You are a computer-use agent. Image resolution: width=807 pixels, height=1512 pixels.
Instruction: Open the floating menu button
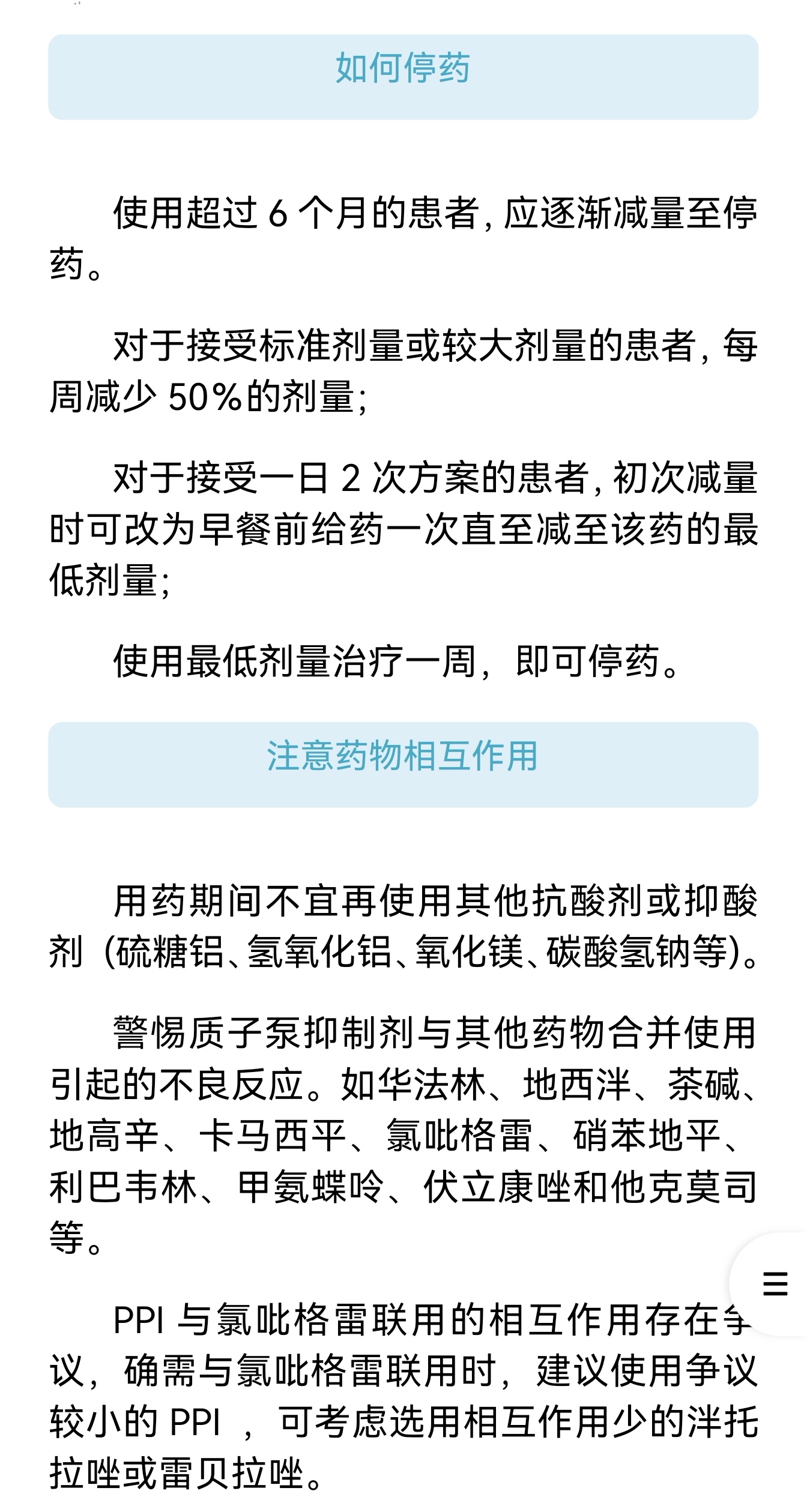pos(773,1284)
